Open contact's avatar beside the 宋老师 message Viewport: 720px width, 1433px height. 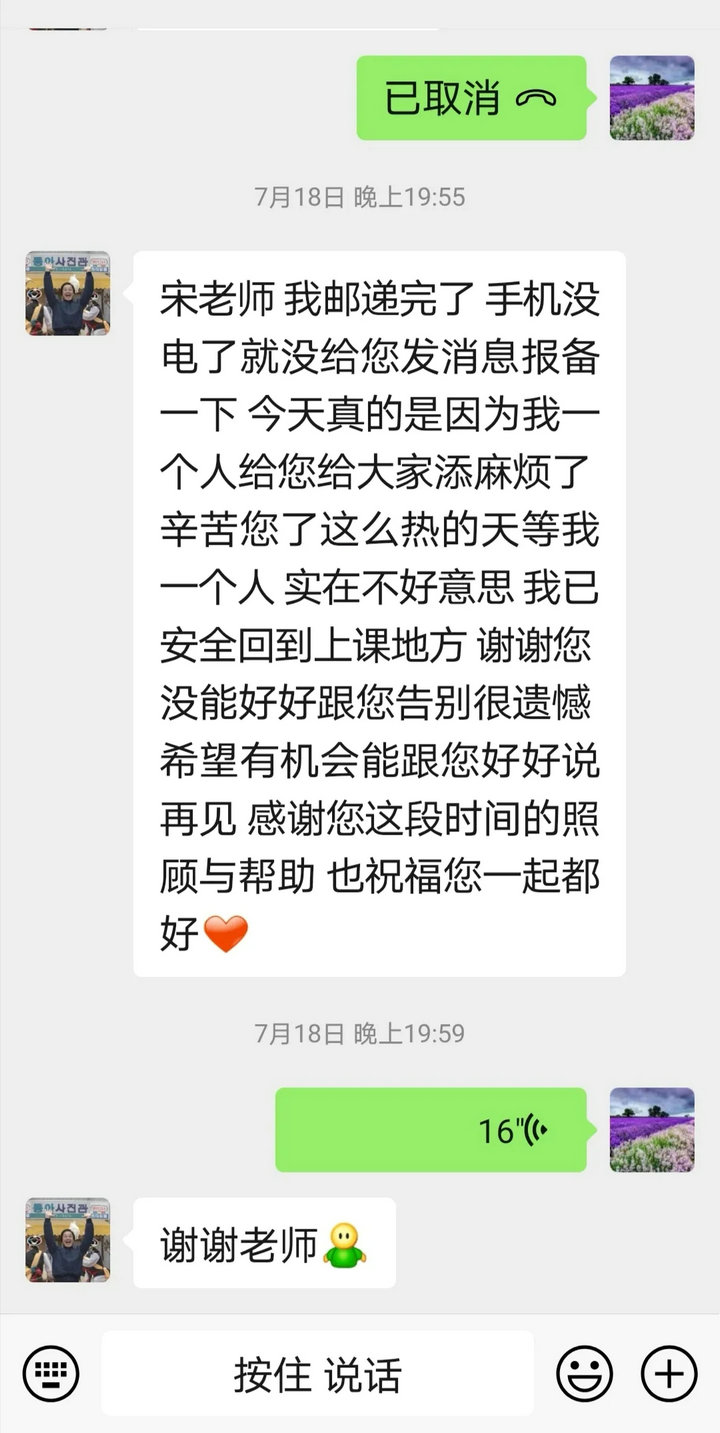(68, 293)
